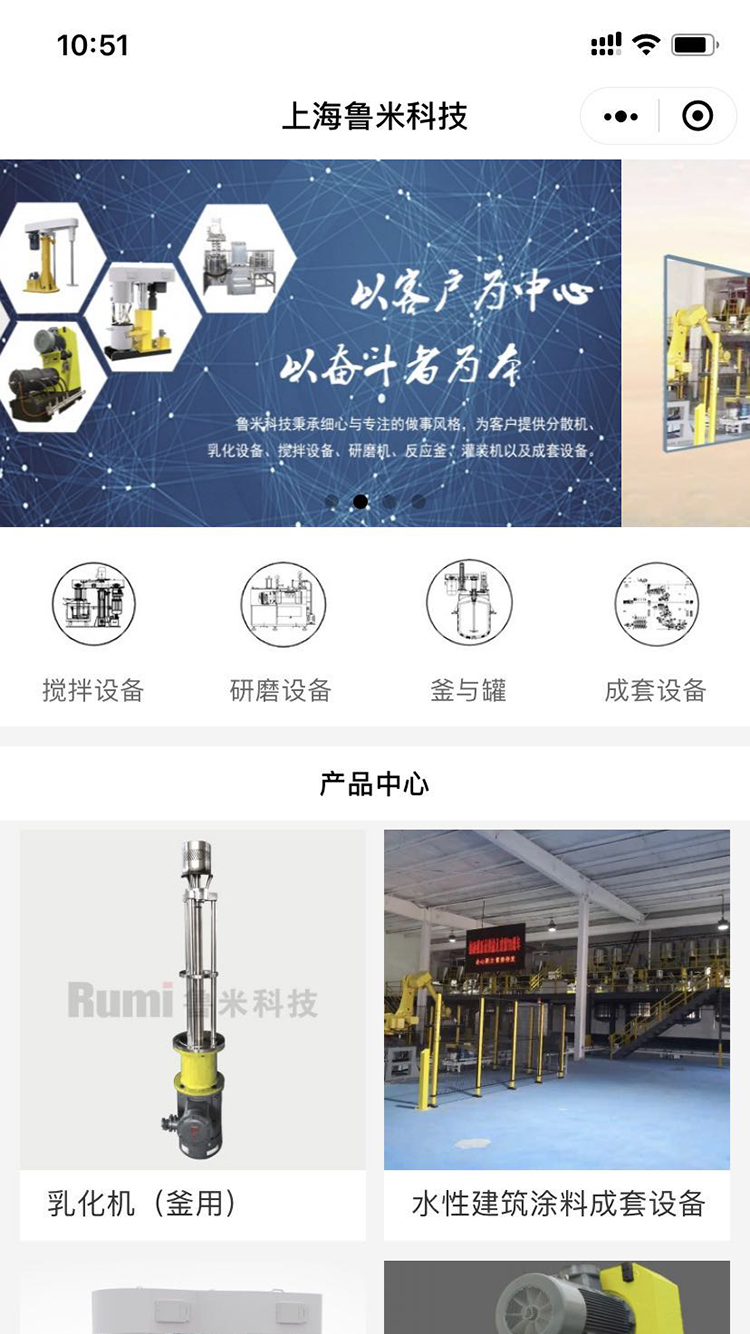Open the 搅拌设备 category
Viewport: 750px width, 1334px height.
(x=93, y=632)
